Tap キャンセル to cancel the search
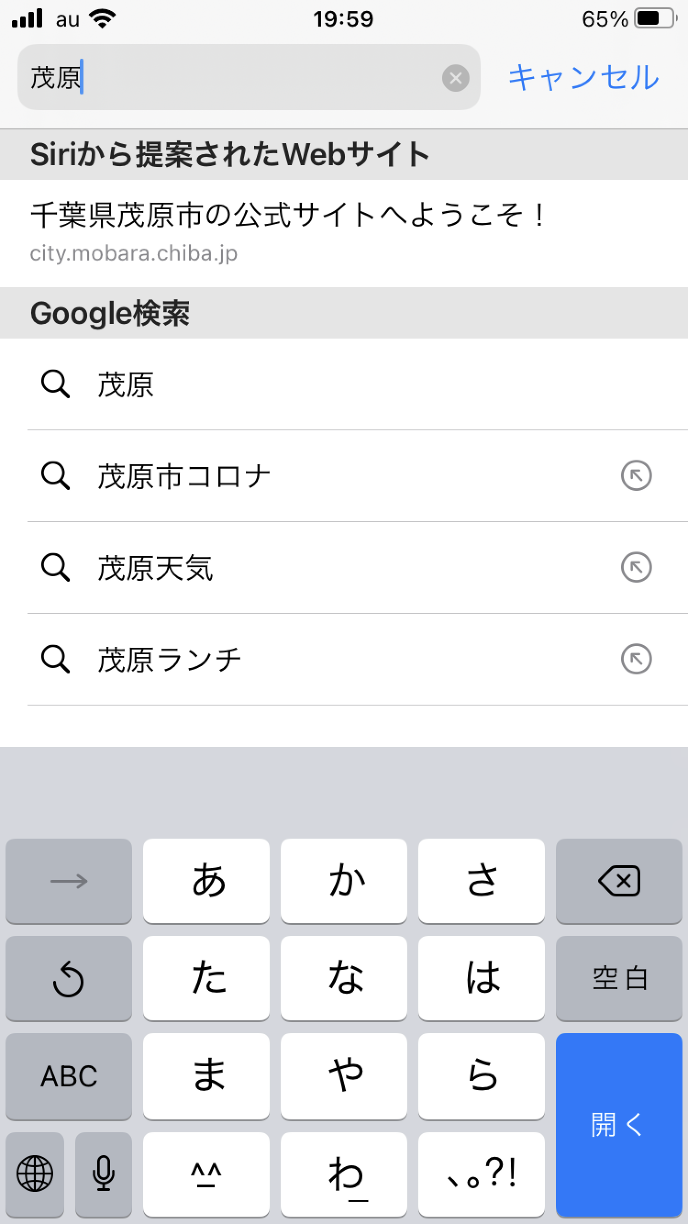The height and width of the screenshot is (1224, 688). click(x=584, y=77)
